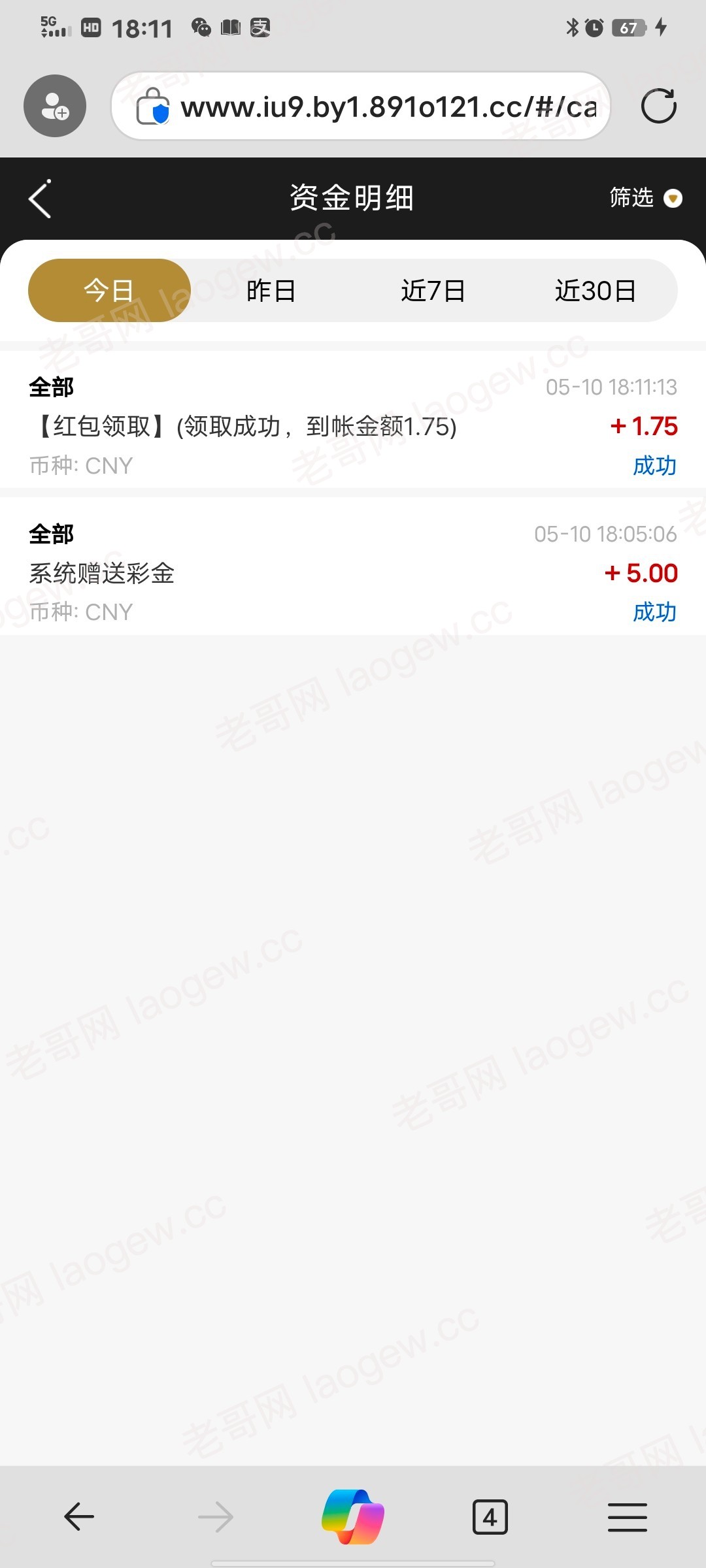Open the browser profile avatar button
Viewport: 706px width, 1568px height.
[x=55, y=106]
